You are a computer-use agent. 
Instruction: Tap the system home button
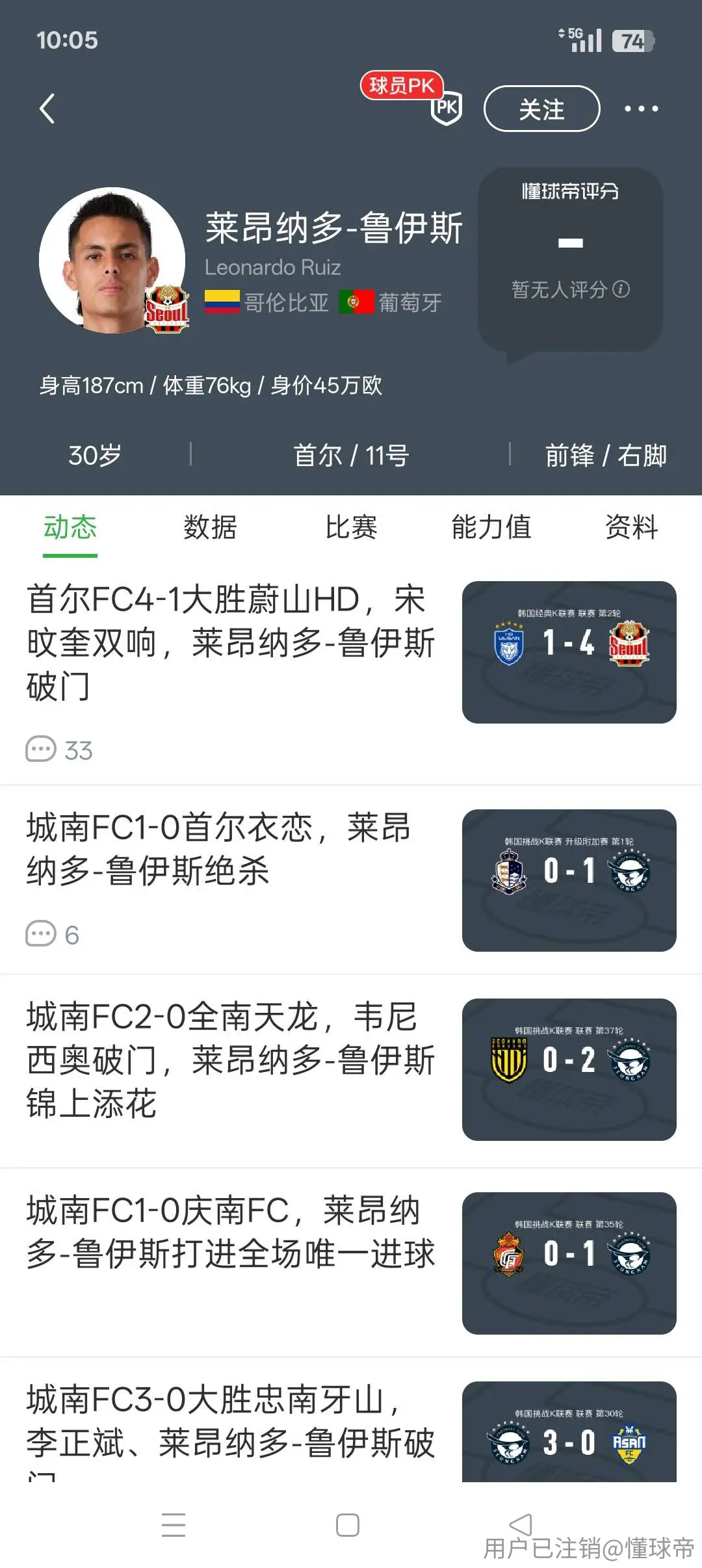(x=348, y=1524)
